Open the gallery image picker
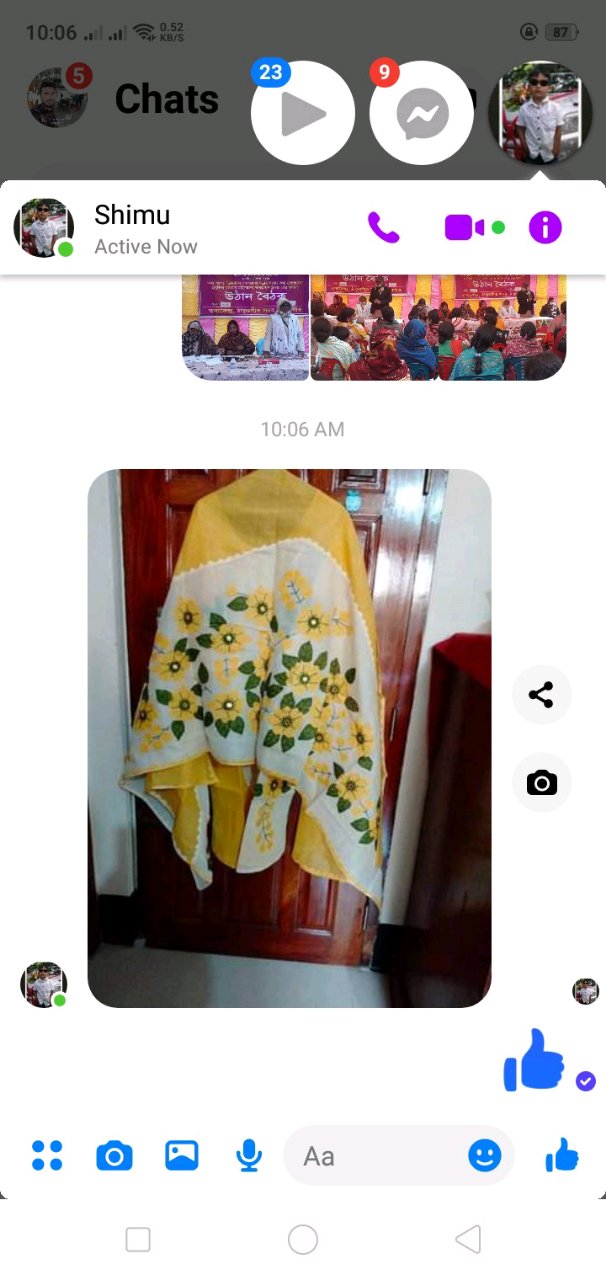Screen dimensions: 606x1280 181,1156
